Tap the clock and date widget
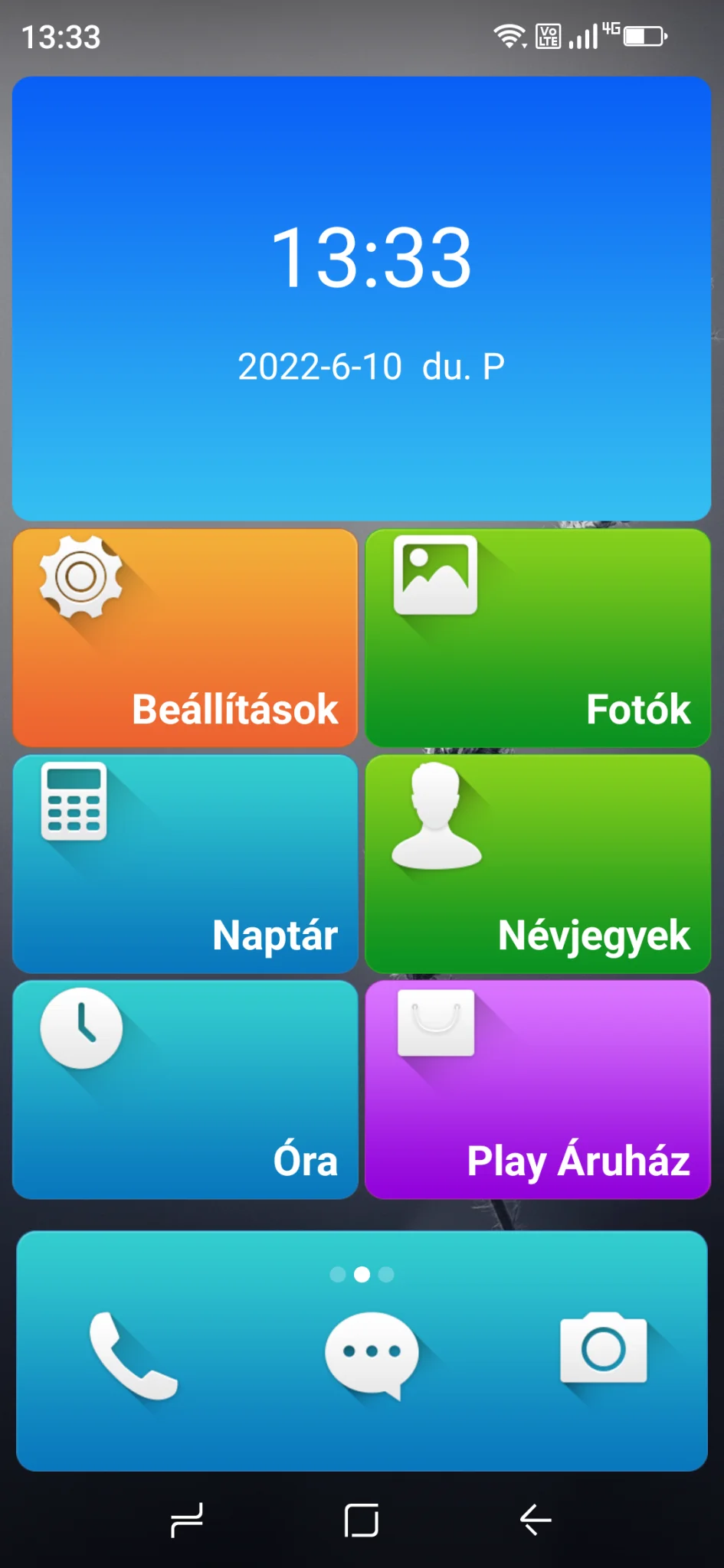 tap(362, 299)
